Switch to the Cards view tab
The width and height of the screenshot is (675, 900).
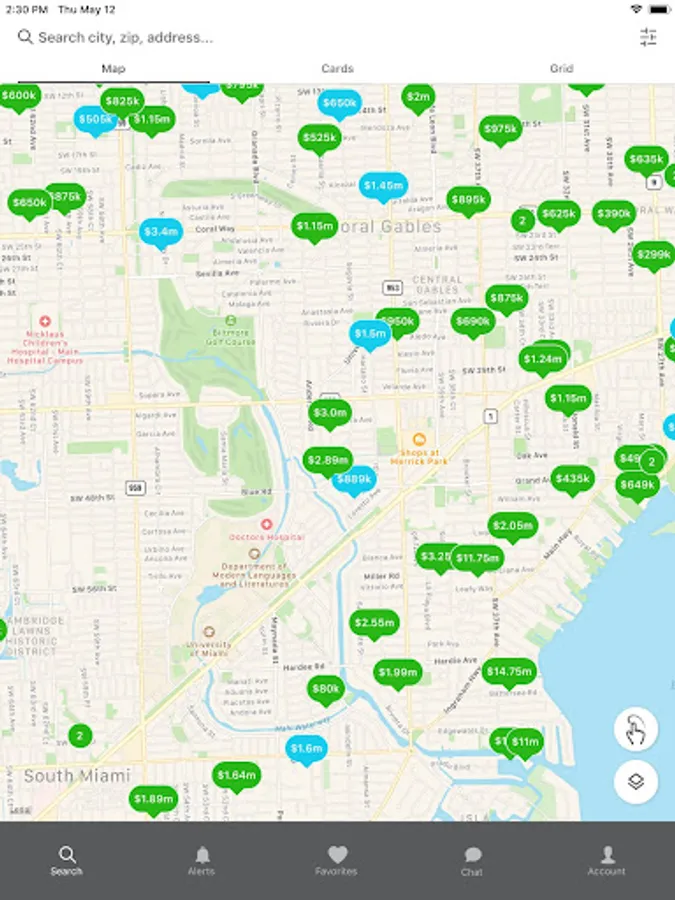(x=338, y=68)
